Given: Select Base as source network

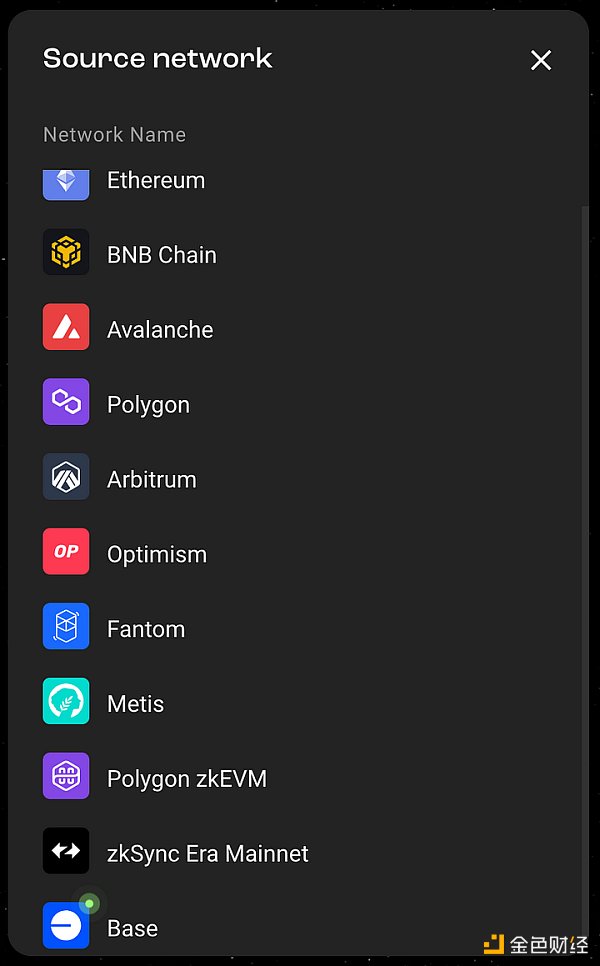Looking at the screenshot, I should (x=132, y=929).
